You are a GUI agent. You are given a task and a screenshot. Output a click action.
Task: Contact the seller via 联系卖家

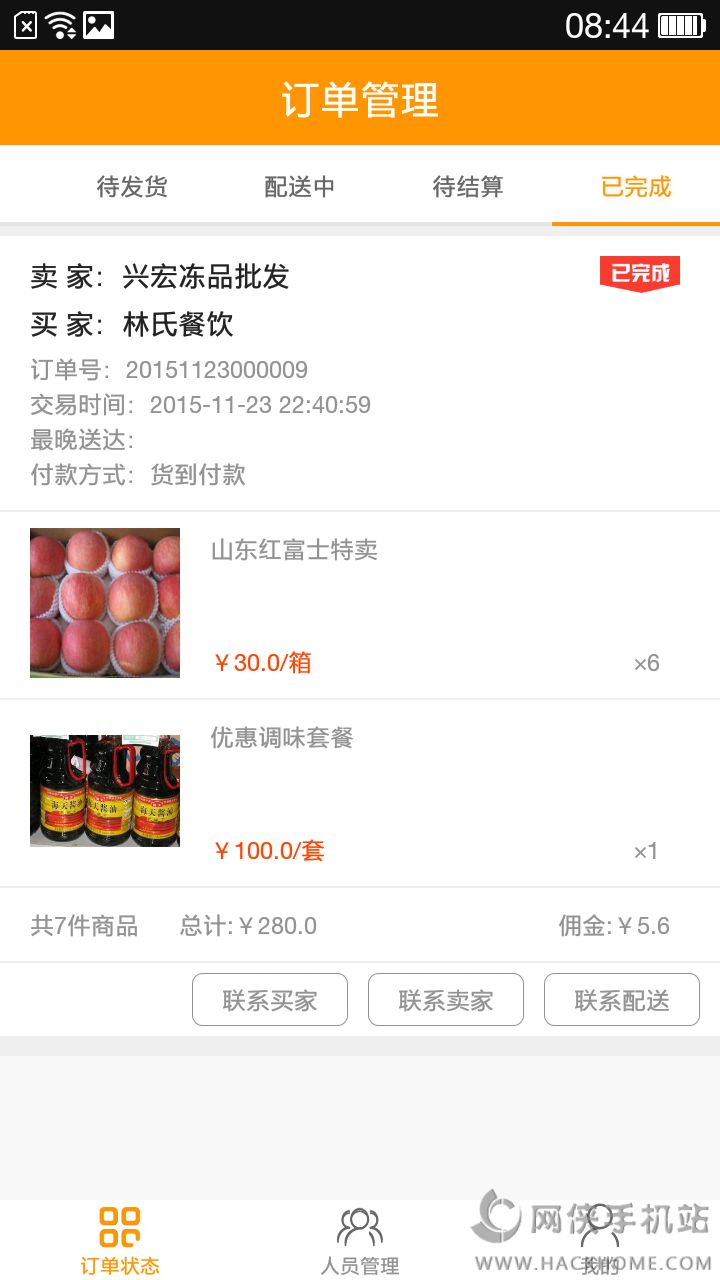pos(446,1000)
